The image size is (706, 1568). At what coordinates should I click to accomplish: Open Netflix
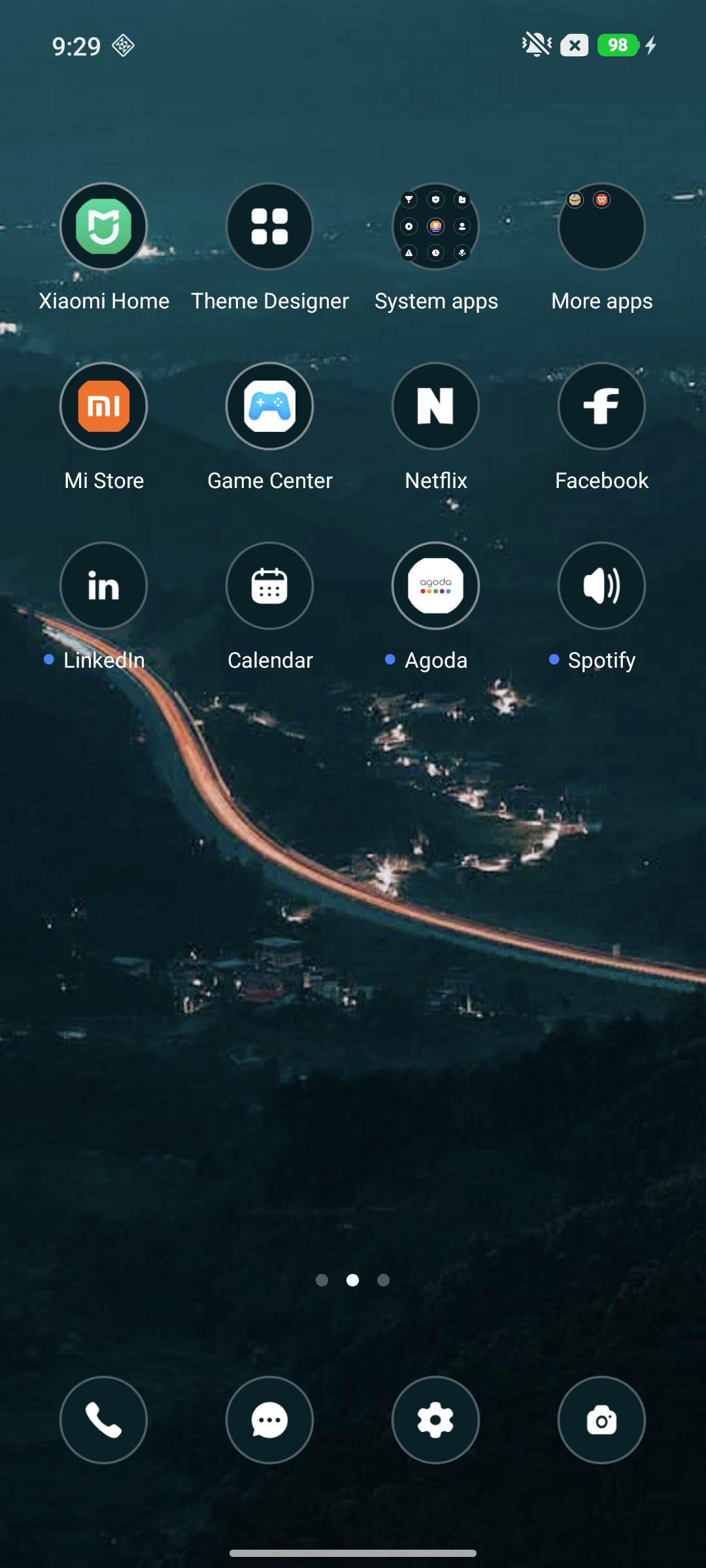pos(435,406)
